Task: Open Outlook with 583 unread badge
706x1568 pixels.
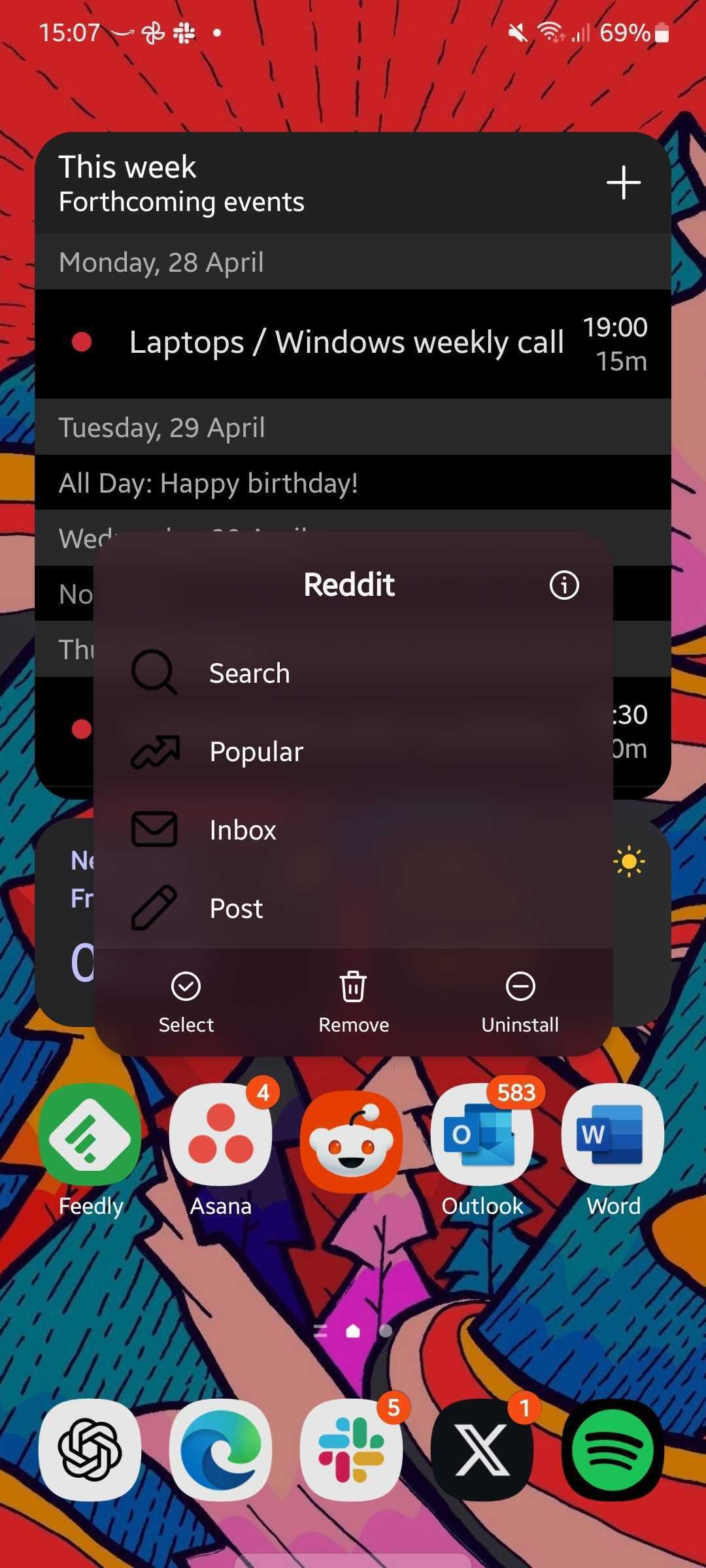Action: tap(482, 1137)
